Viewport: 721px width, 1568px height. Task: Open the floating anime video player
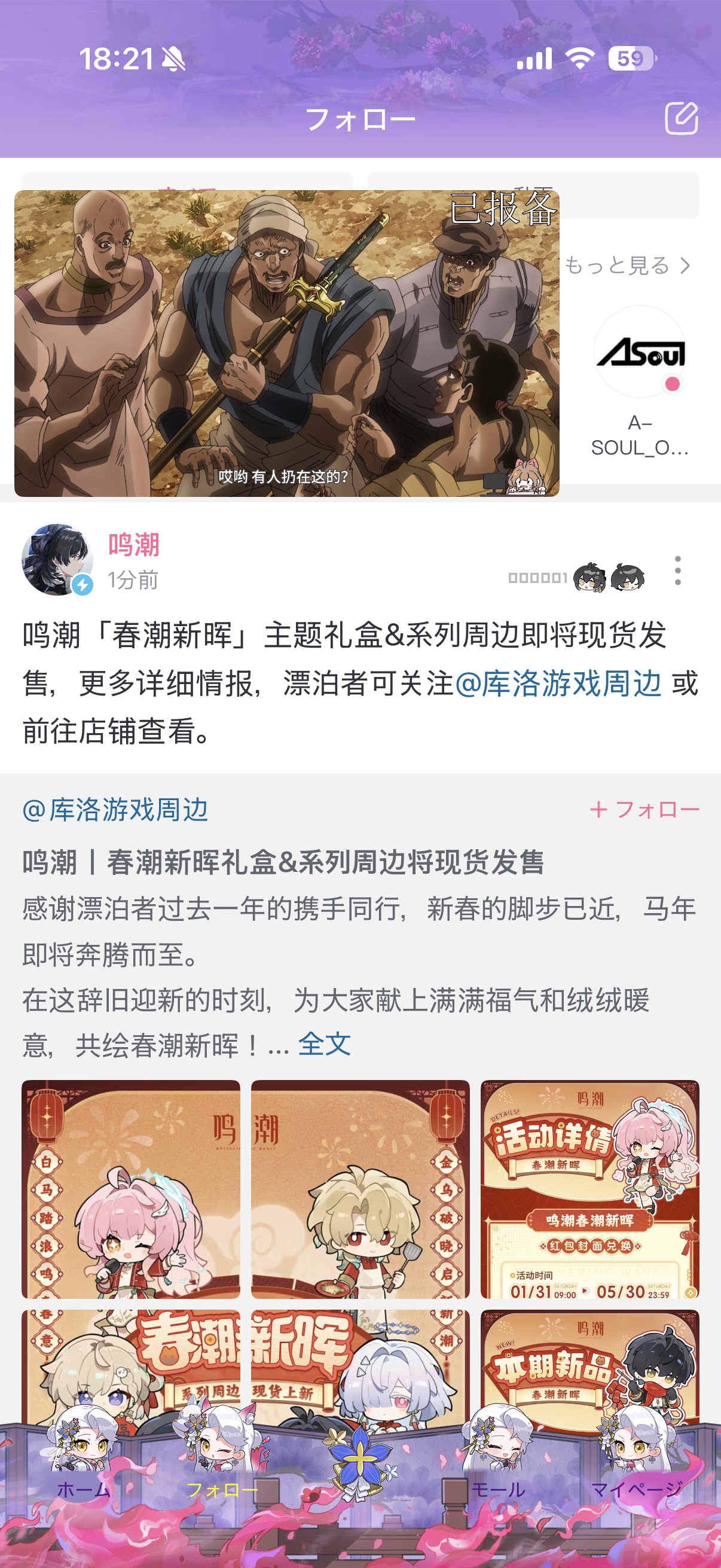[286, 343]
